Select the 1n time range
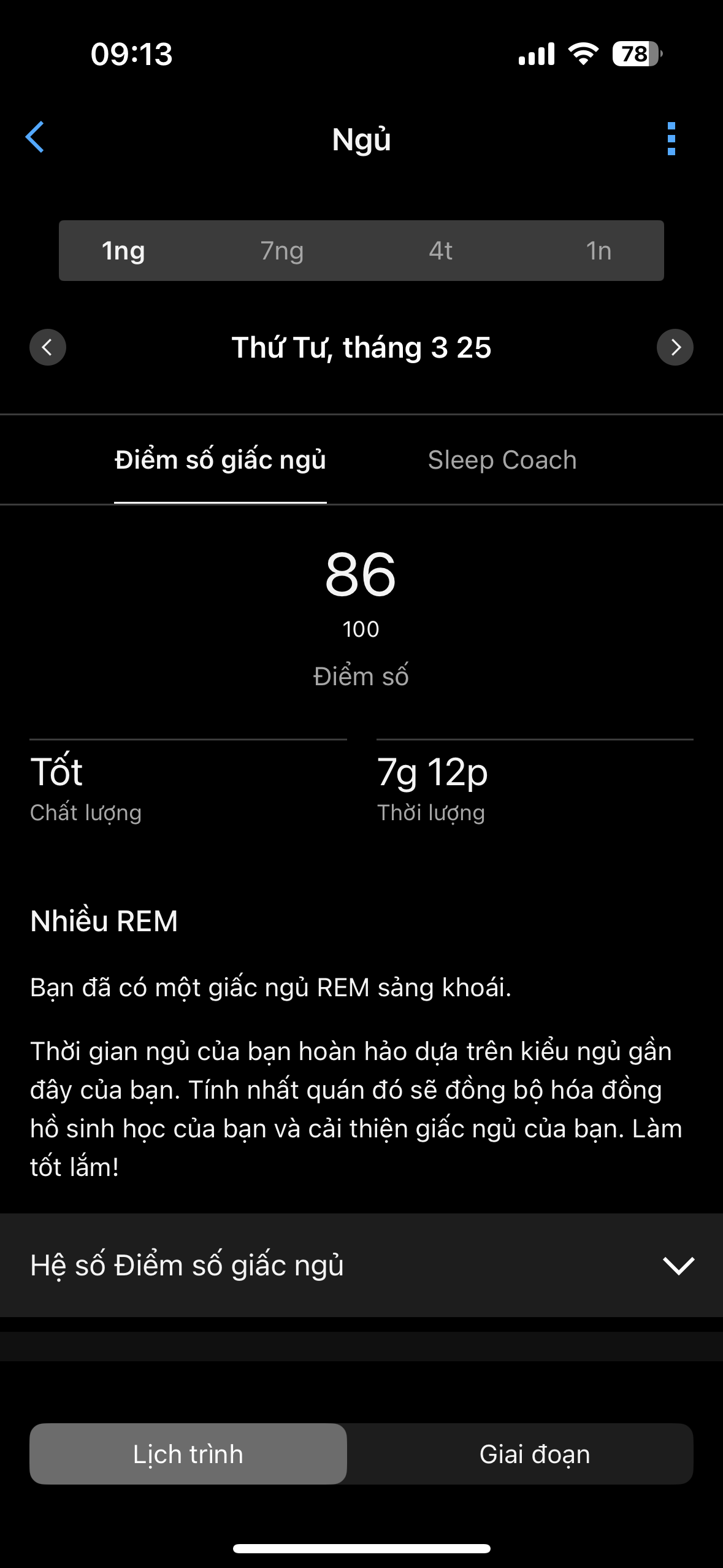 599,250
